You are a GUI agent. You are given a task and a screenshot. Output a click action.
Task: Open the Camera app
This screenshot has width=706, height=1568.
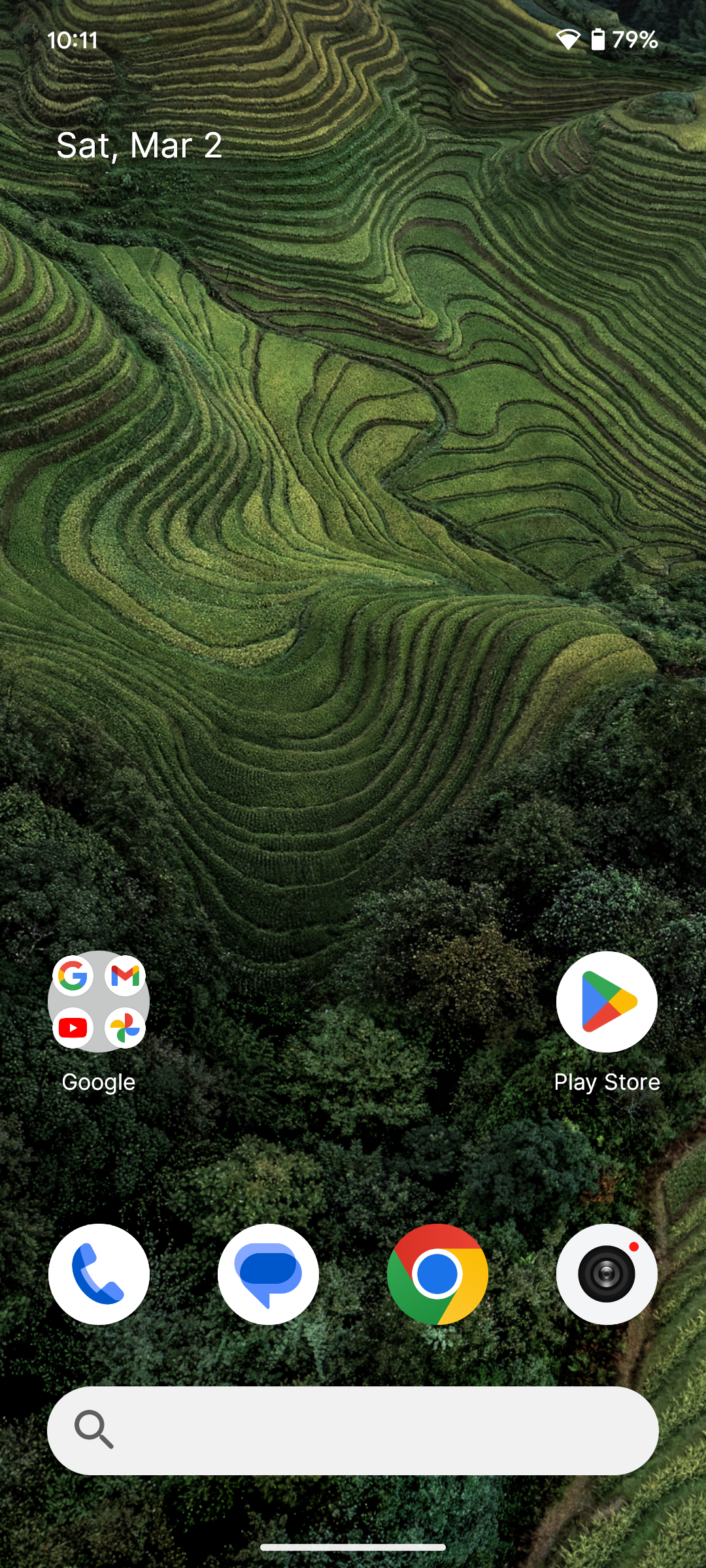coord(607,1274)
